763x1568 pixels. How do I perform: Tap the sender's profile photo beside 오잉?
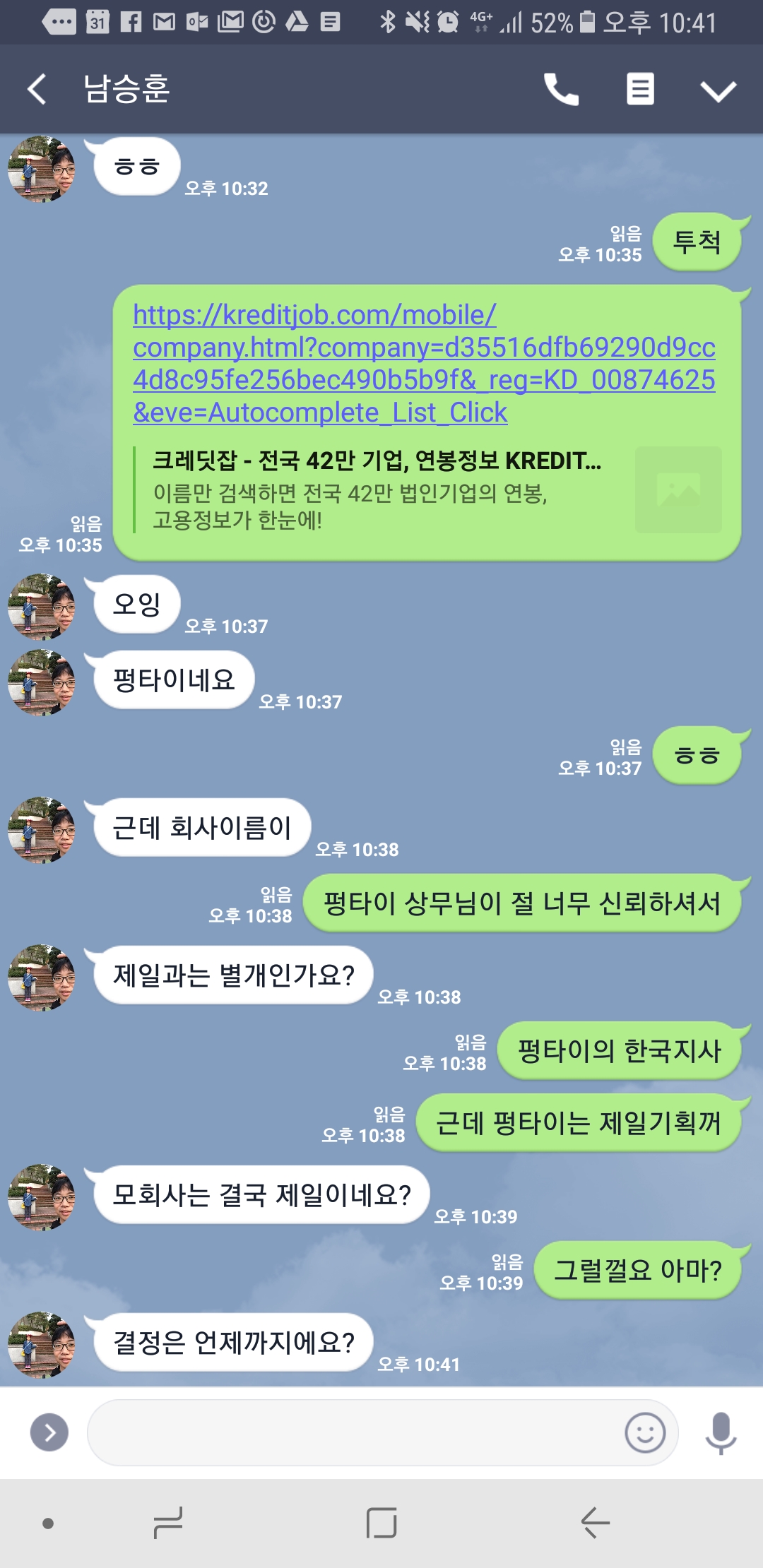(x=41, y=607)
